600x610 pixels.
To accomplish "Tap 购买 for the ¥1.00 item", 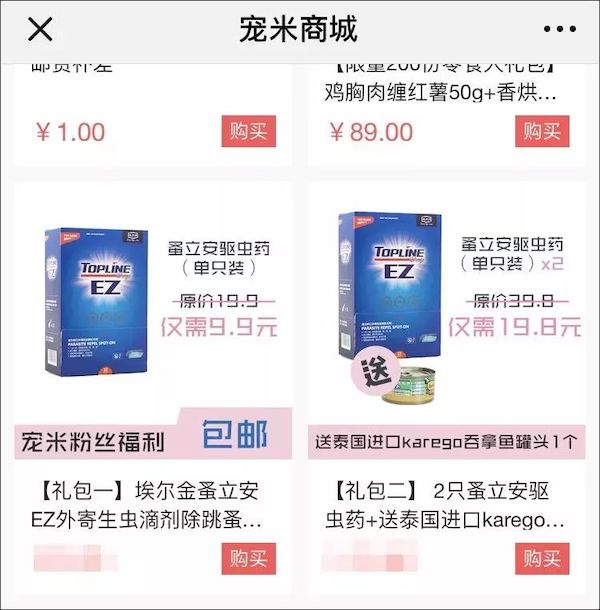I will [248, 132].
